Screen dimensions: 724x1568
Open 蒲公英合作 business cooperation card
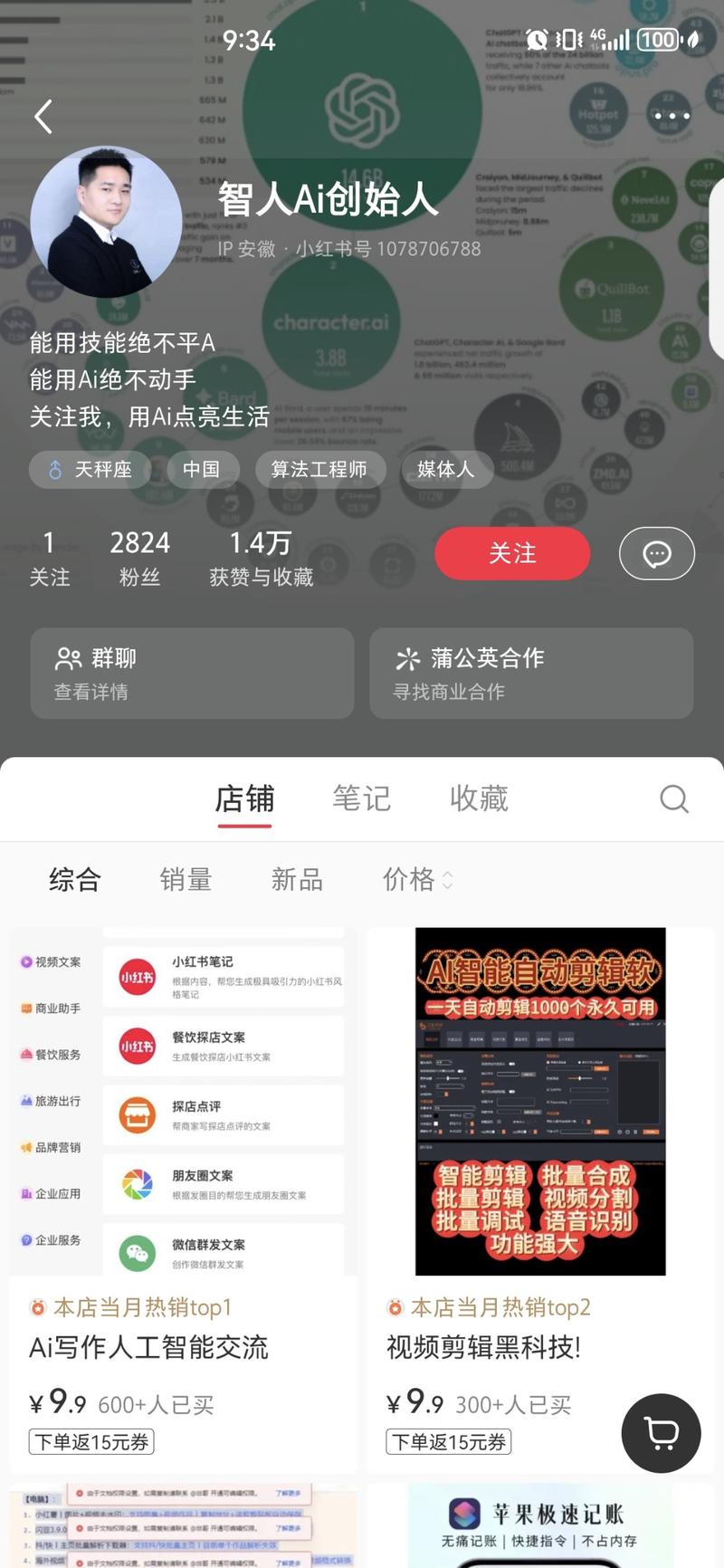[531, 674]
